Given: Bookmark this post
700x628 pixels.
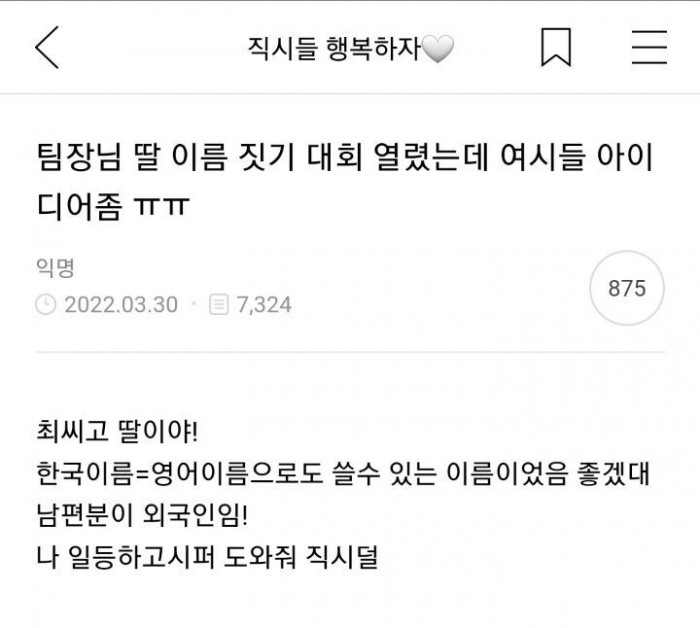Looking at the screenshot, I should pyautogui.click(x=556, y=47).
